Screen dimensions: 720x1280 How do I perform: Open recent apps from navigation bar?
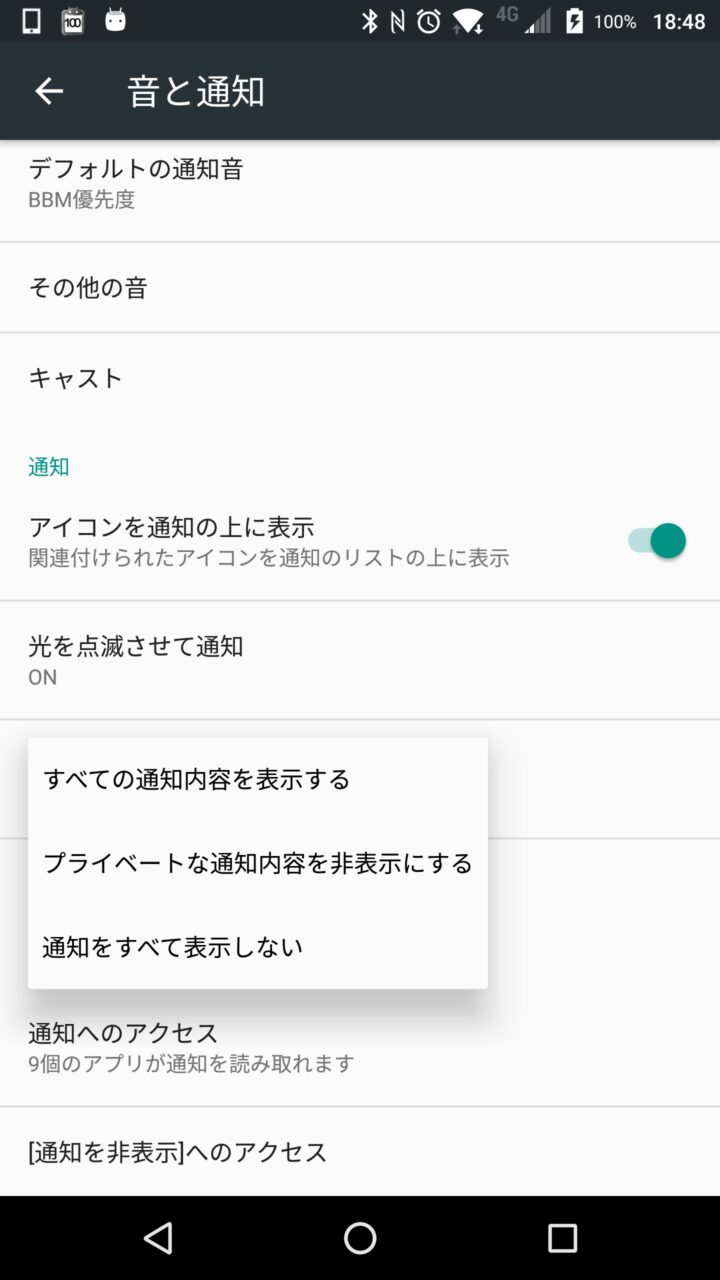562,1238
